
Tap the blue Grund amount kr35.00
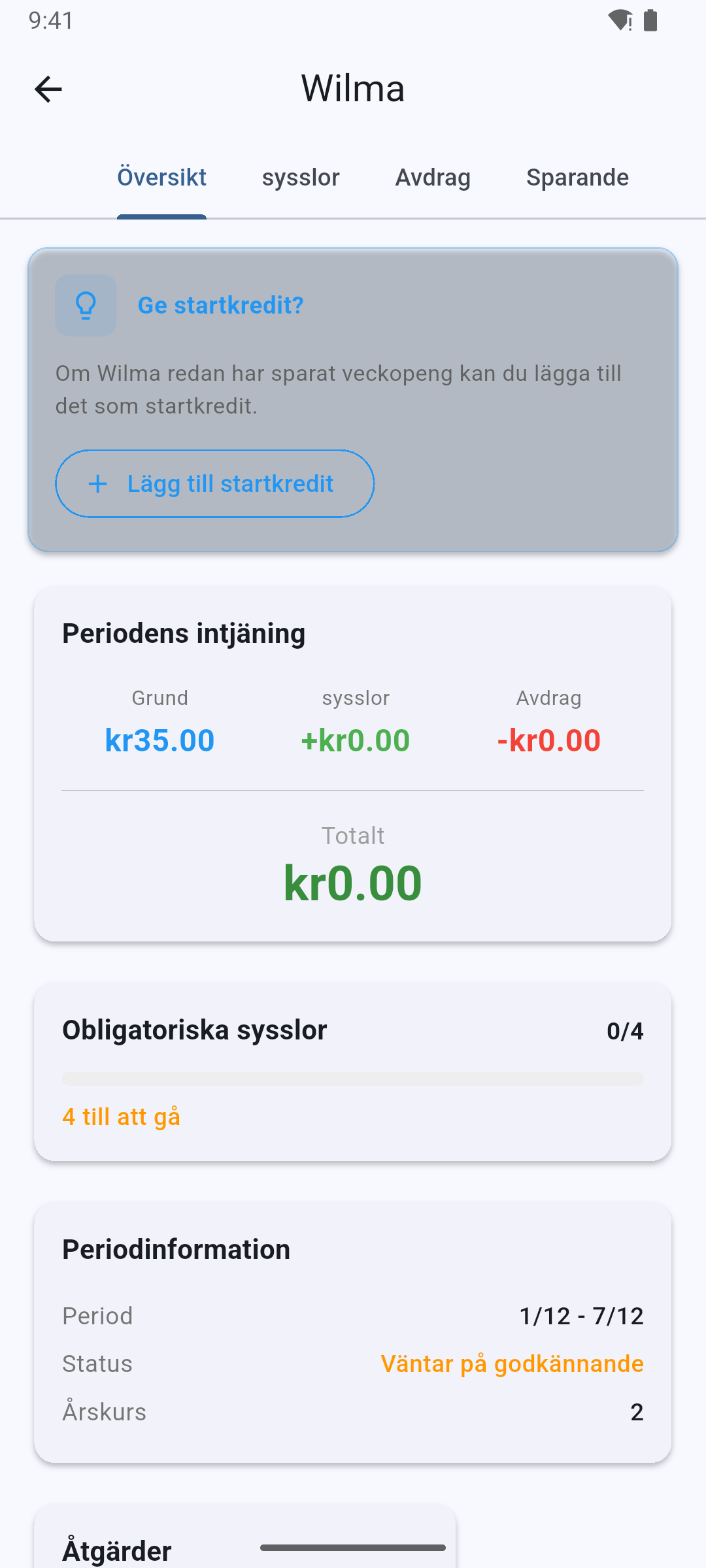coord(160,740)
